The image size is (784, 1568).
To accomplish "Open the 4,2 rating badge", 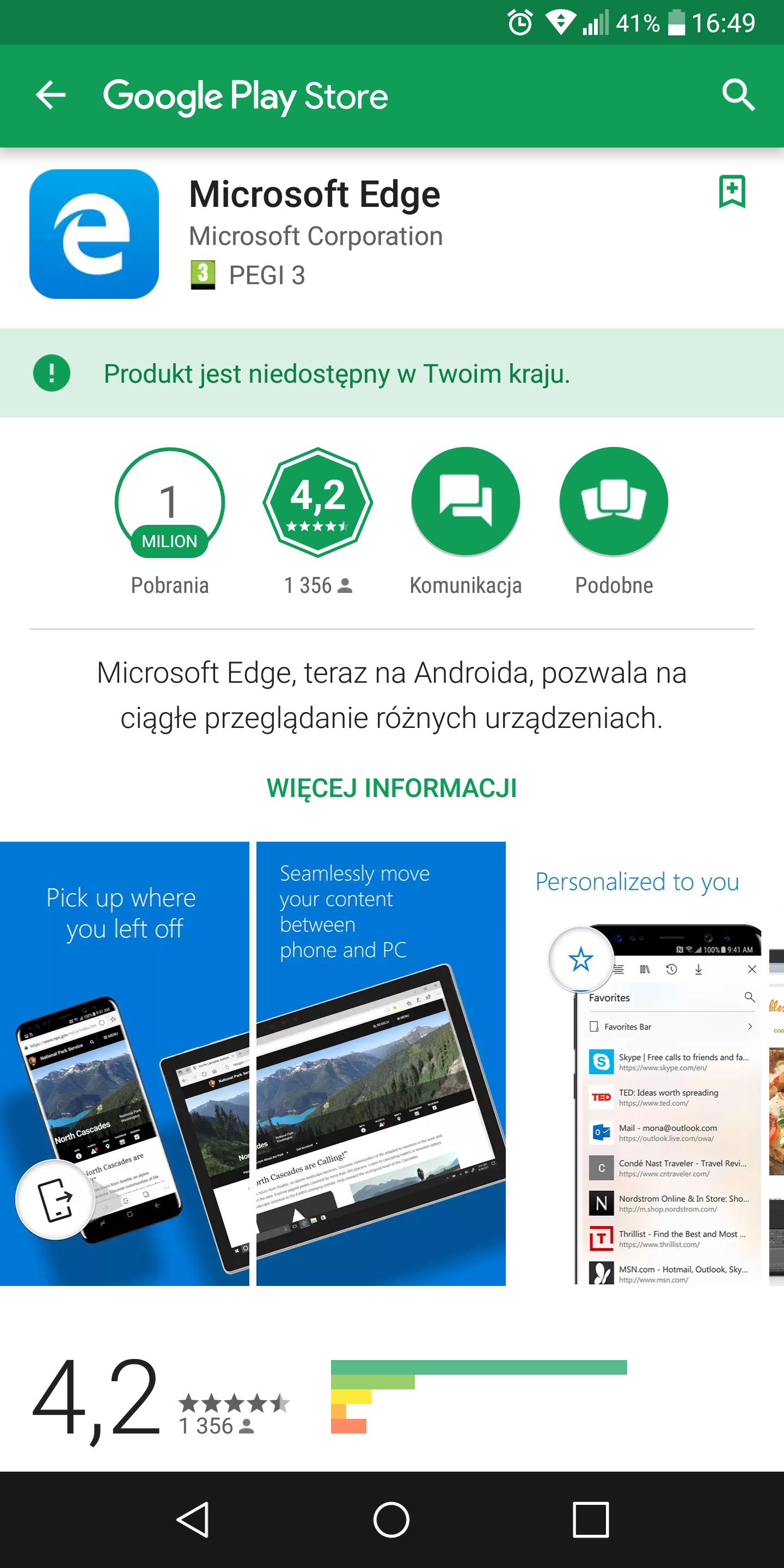I will tap(318, 501).
